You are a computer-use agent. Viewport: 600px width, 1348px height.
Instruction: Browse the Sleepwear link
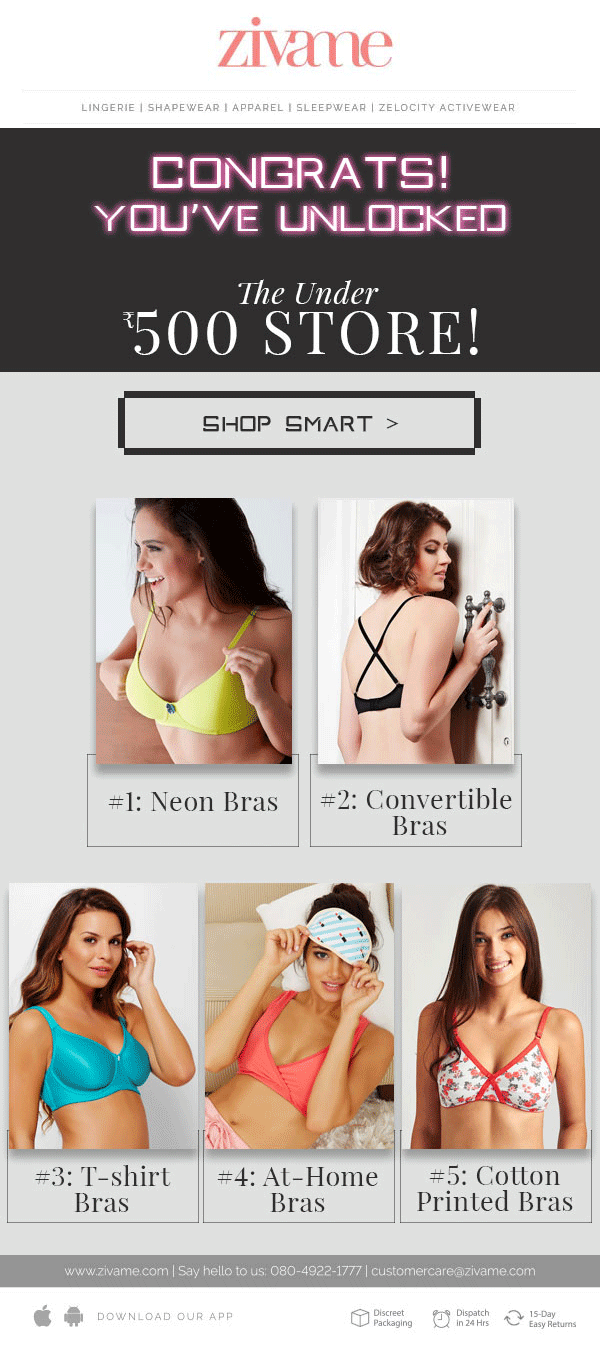[x=331, y=108]
